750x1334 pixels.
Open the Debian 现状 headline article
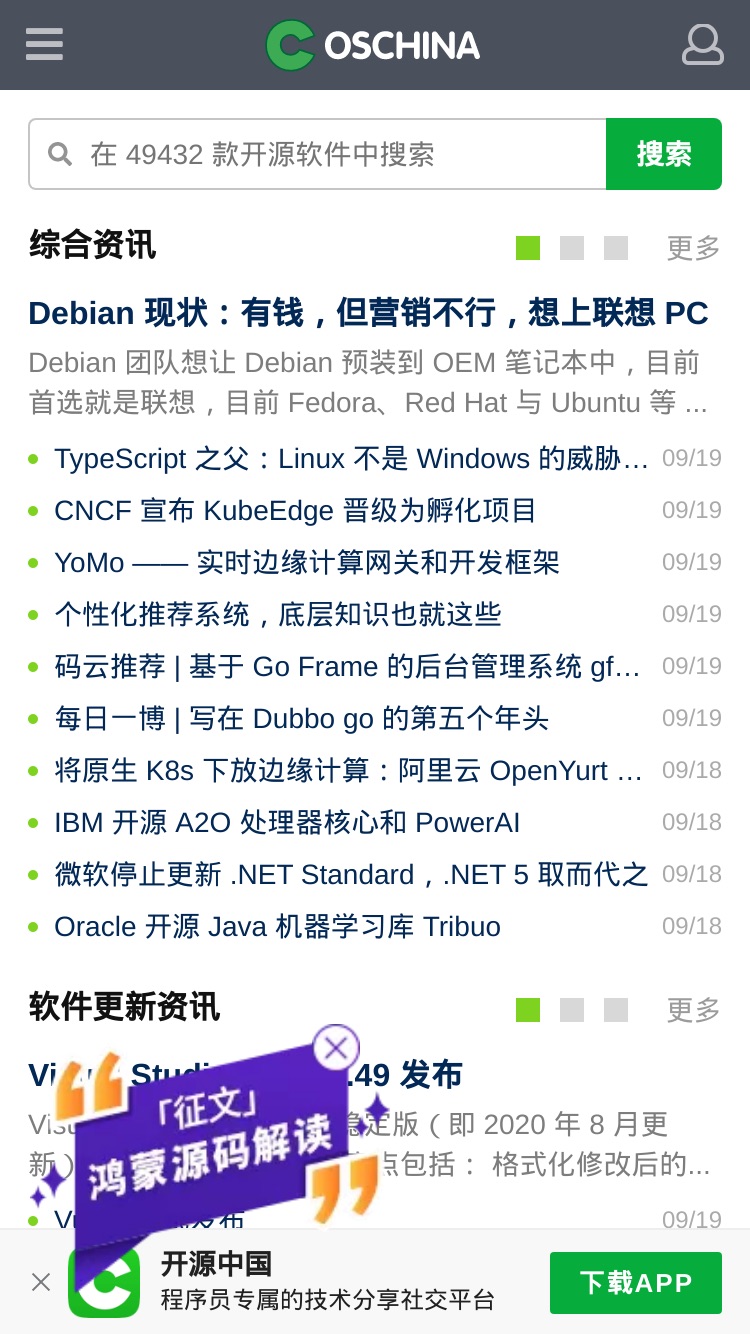368,313
